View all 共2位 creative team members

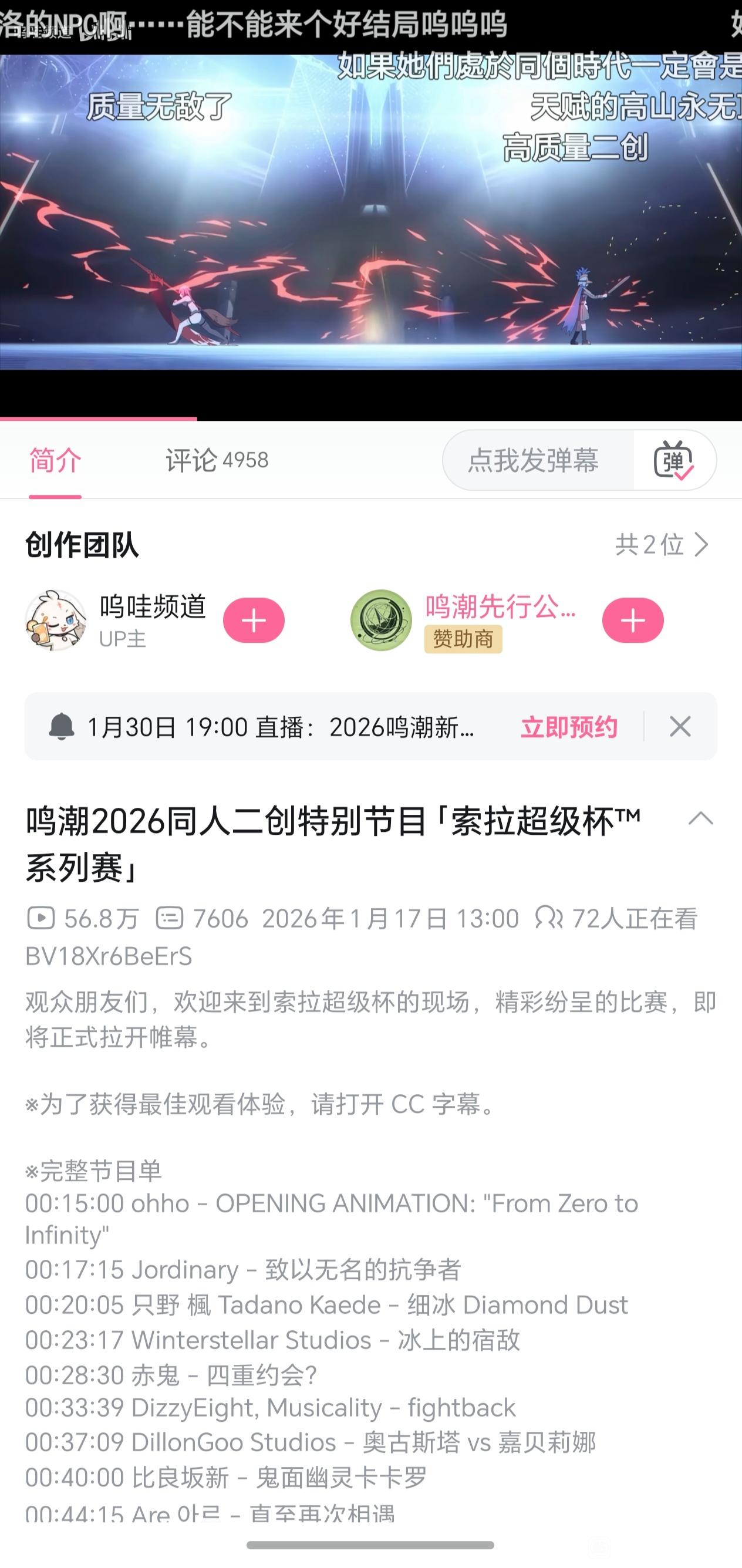(662, 544)
